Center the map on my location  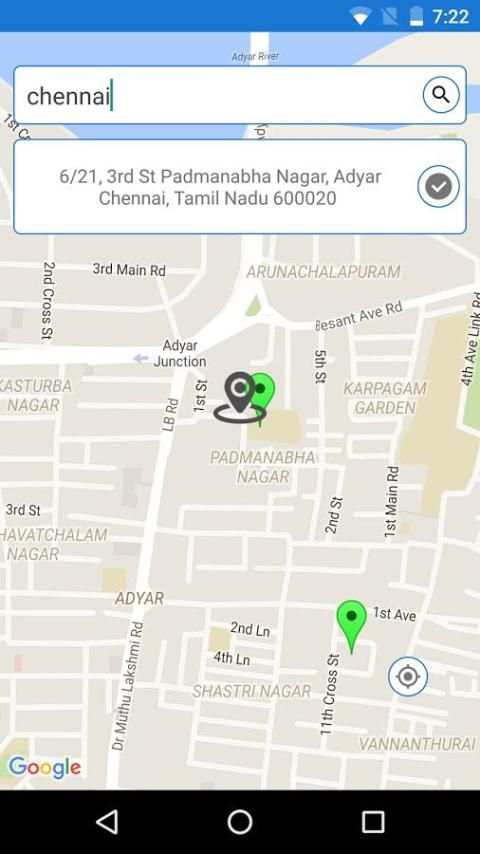pyautogui.click(x=408, y=676)
